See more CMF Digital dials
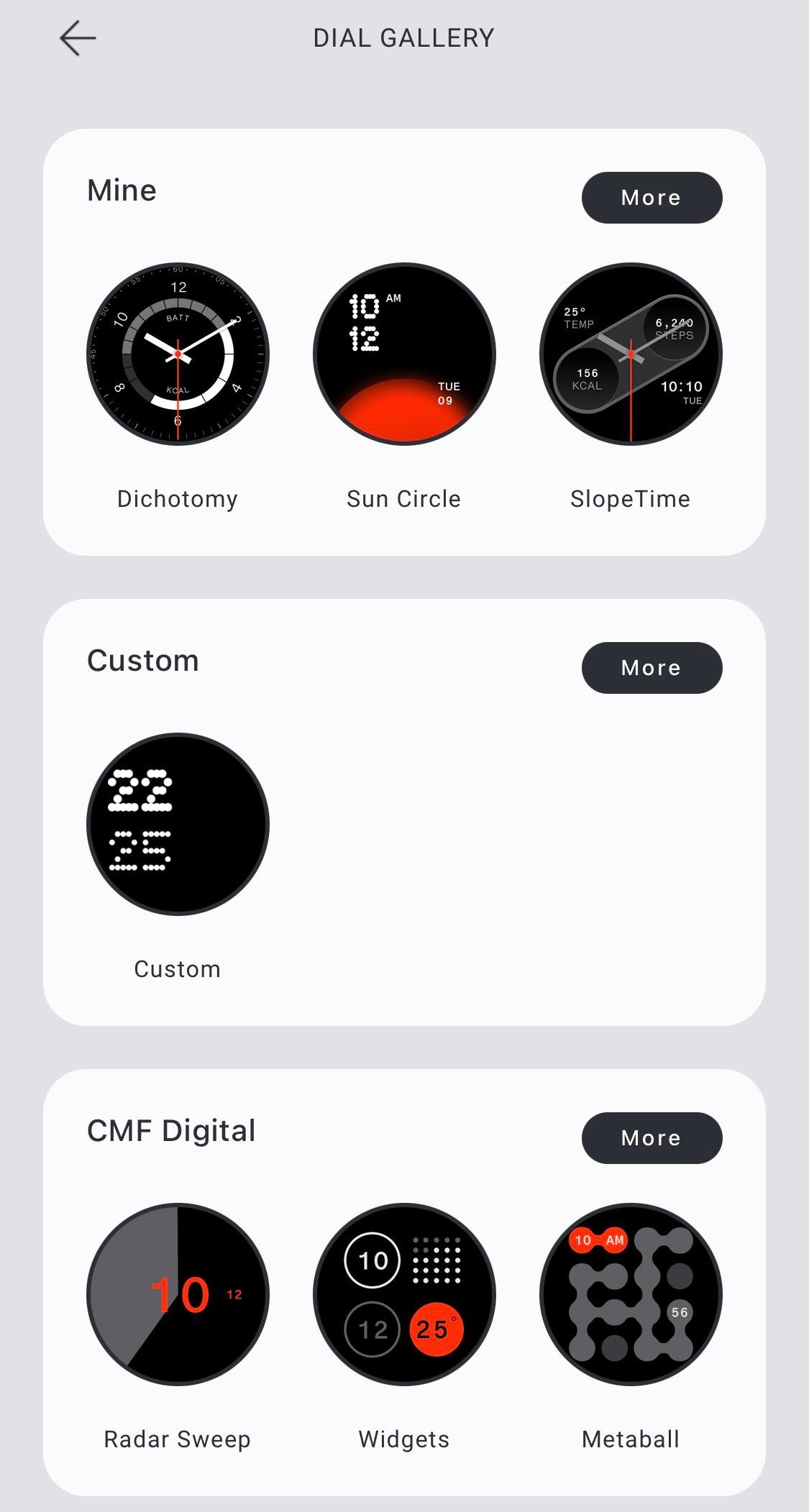Screen dimensions: 809x1512 pos(652,1138)
